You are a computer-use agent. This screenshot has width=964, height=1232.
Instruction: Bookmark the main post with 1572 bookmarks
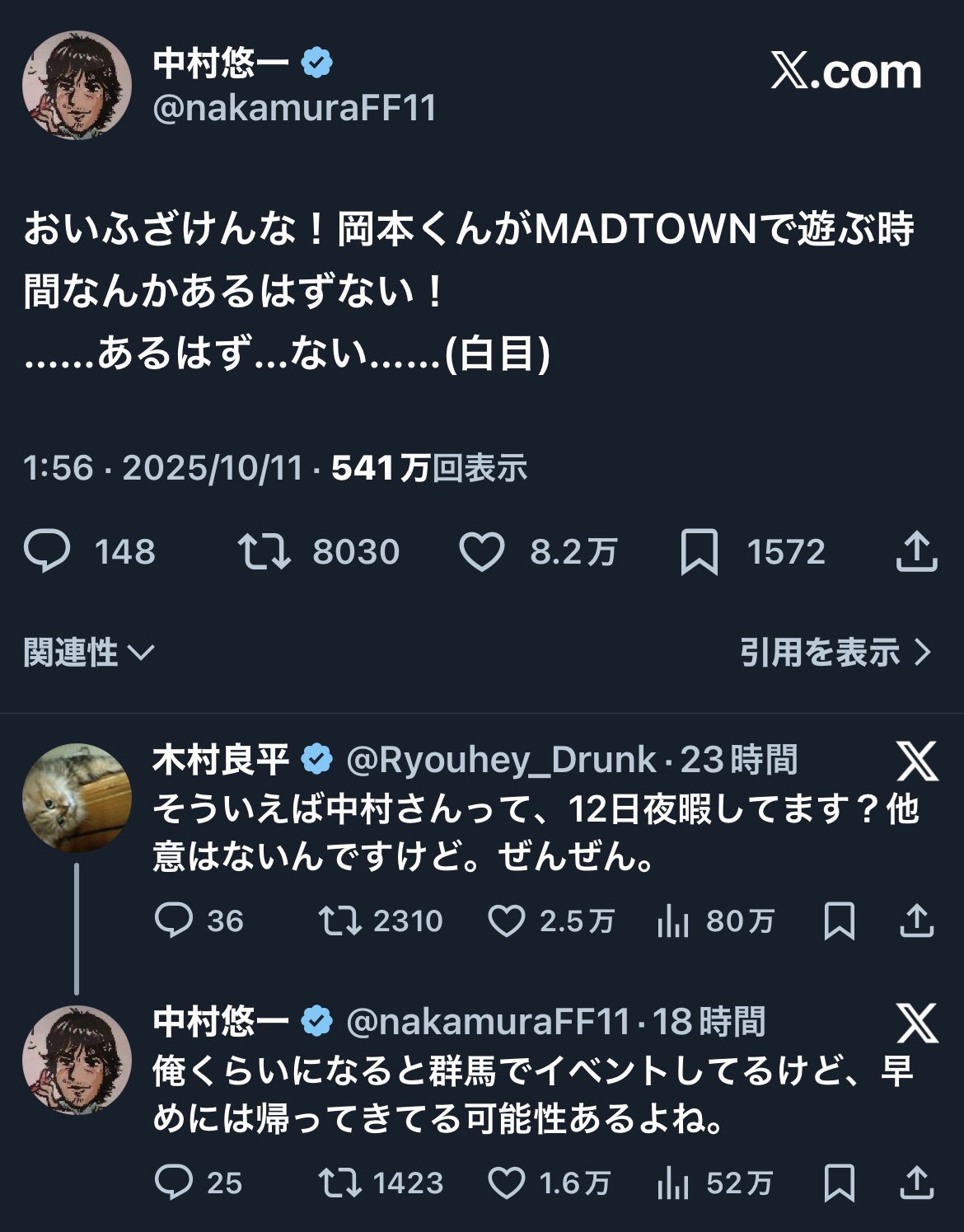(x=699, y=551)
